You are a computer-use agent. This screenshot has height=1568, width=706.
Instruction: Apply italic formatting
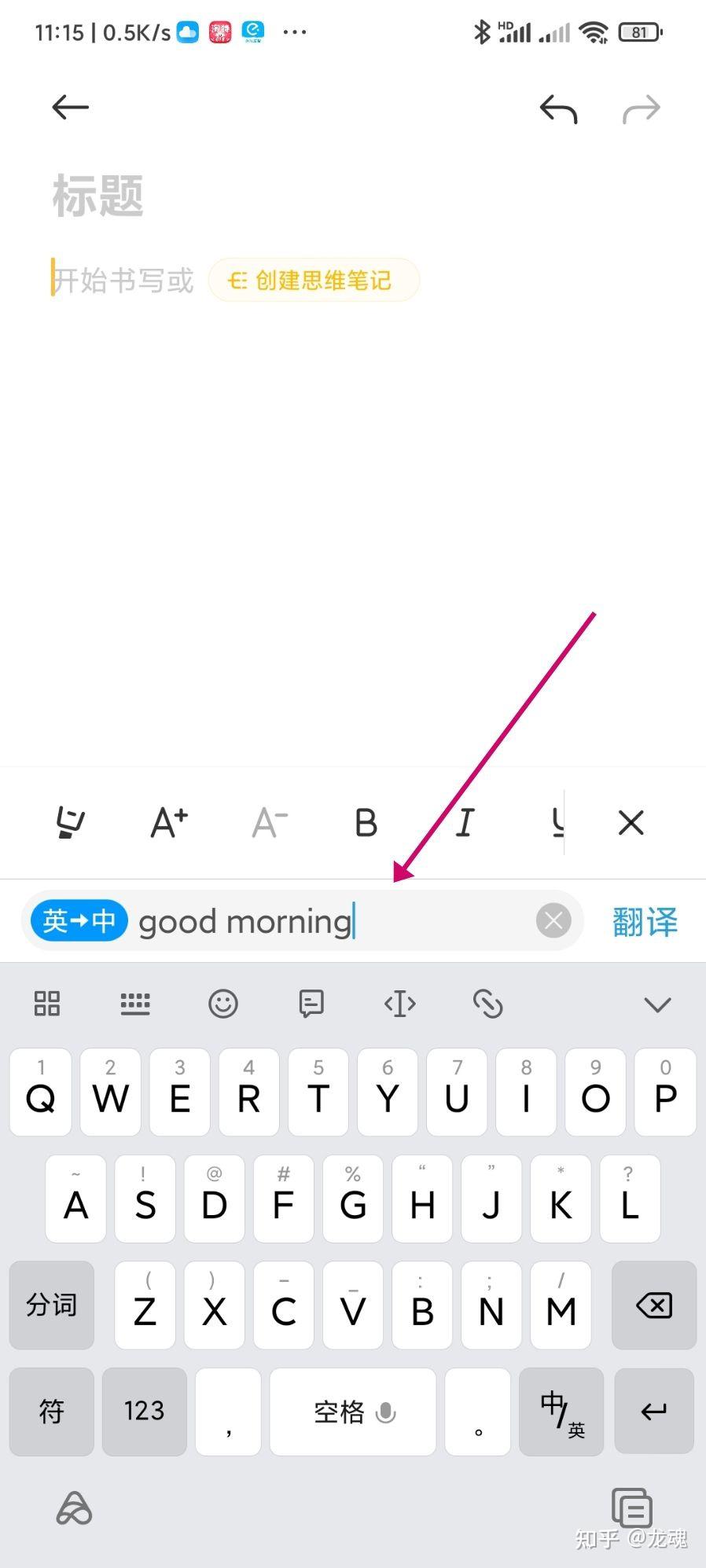(x=465, y=823)
